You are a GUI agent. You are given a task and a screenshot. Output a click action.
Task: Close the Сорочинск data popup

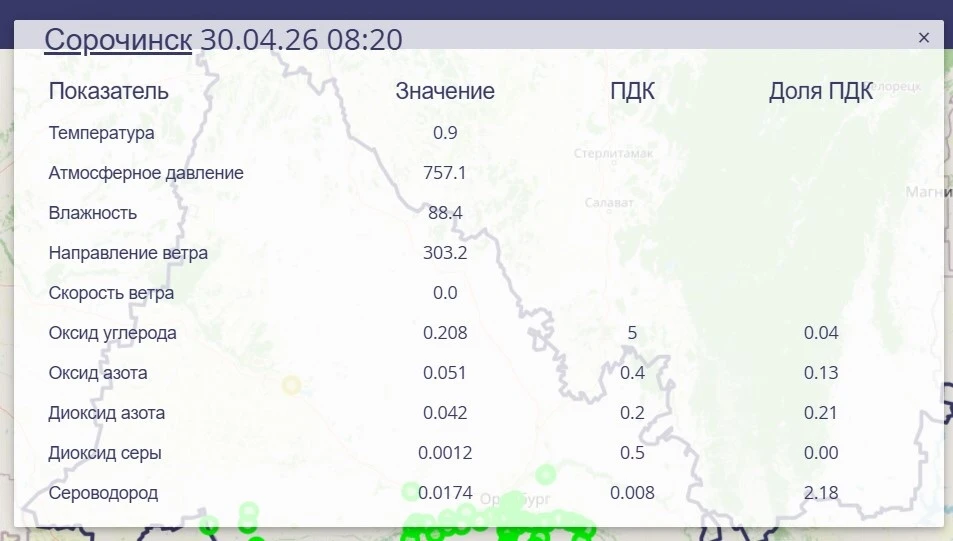coord(924,38)
